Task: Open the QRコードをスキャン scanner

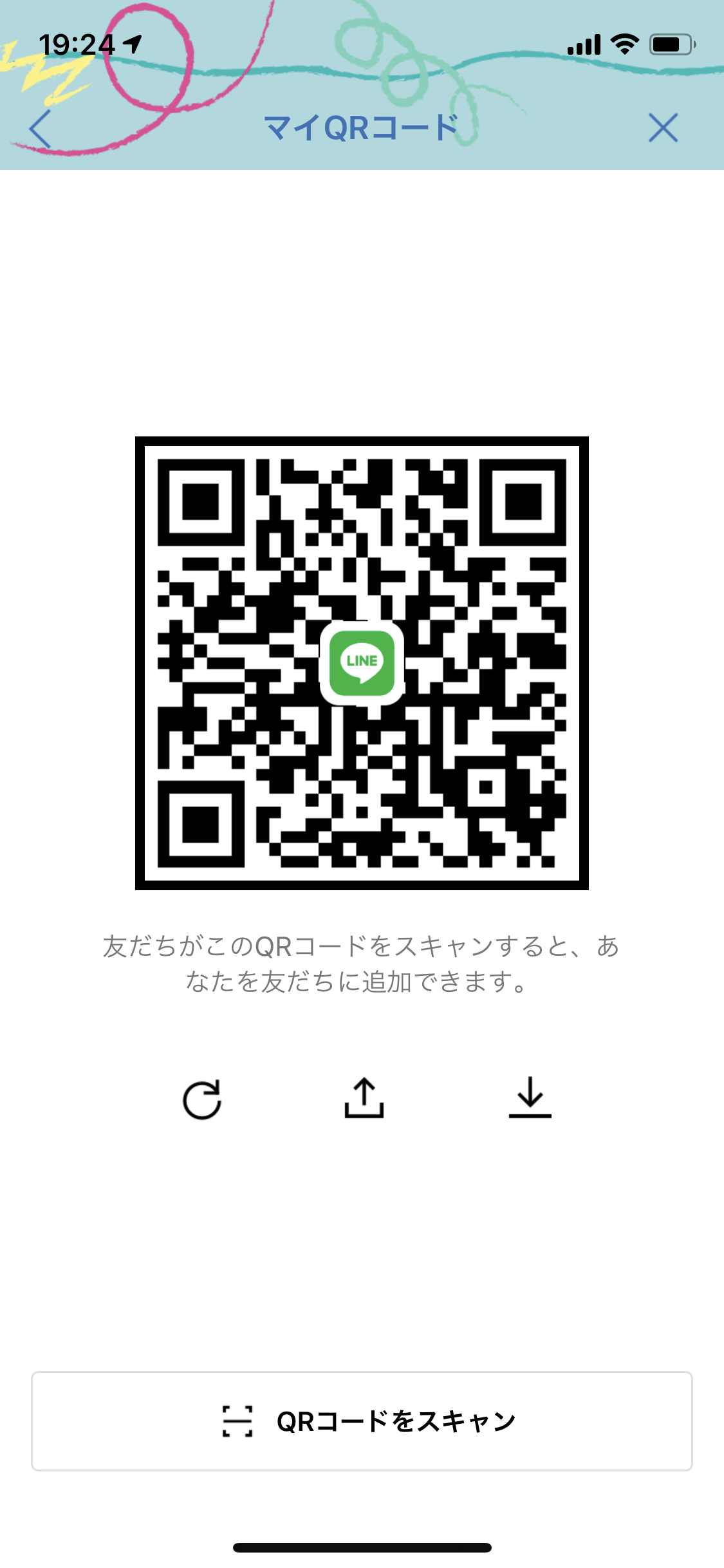Action: tap(362, 1421)
